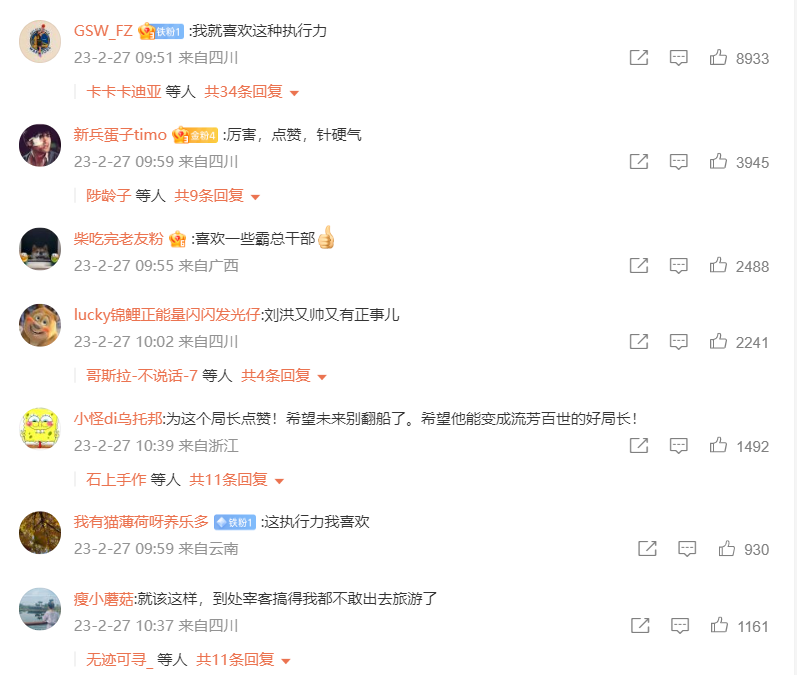Reply to 我有猫薄荷呀养乐多's comment
The height and width of the screenshot is (675, 797).
pyautogui.click(x=687, y=549)
